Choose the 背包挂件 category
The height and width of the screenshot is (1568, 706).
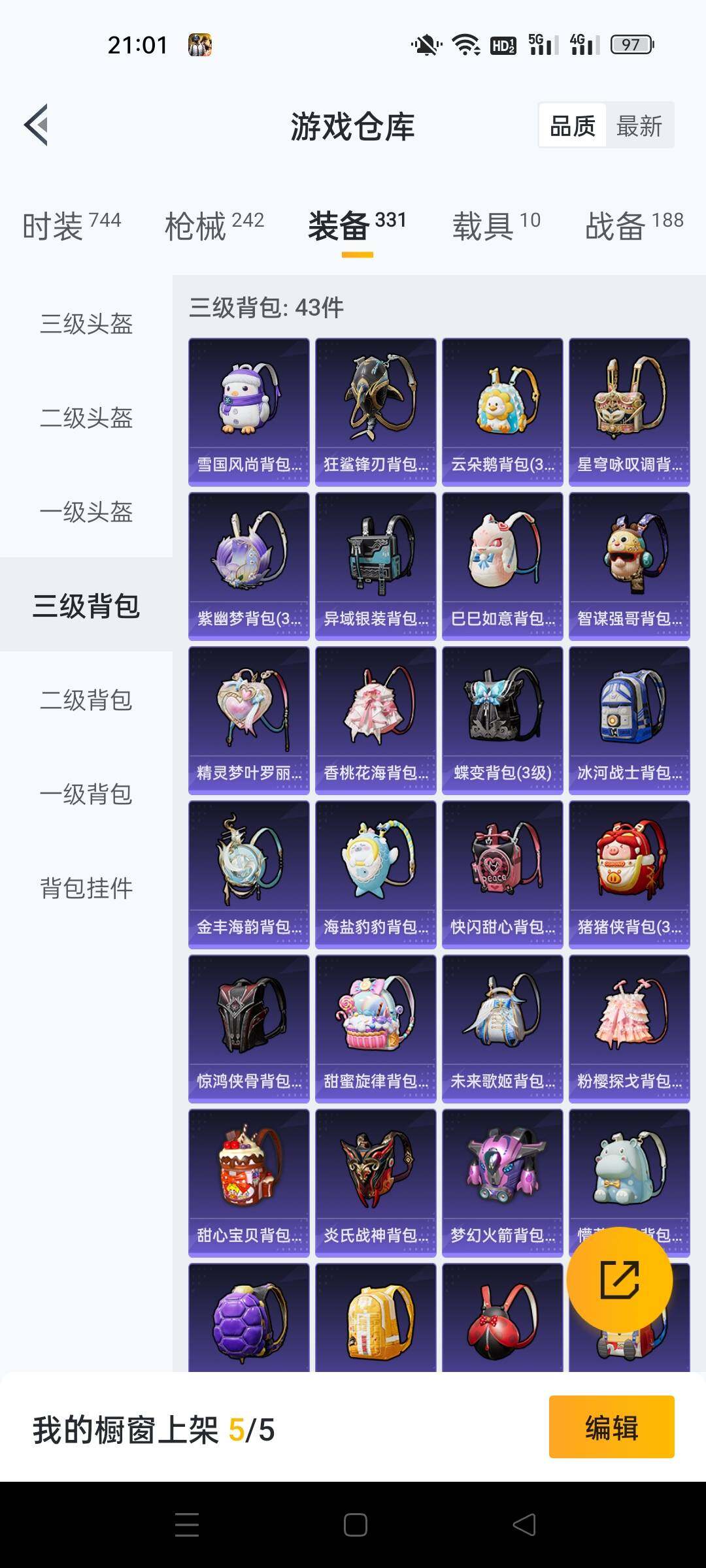point(86,889)
